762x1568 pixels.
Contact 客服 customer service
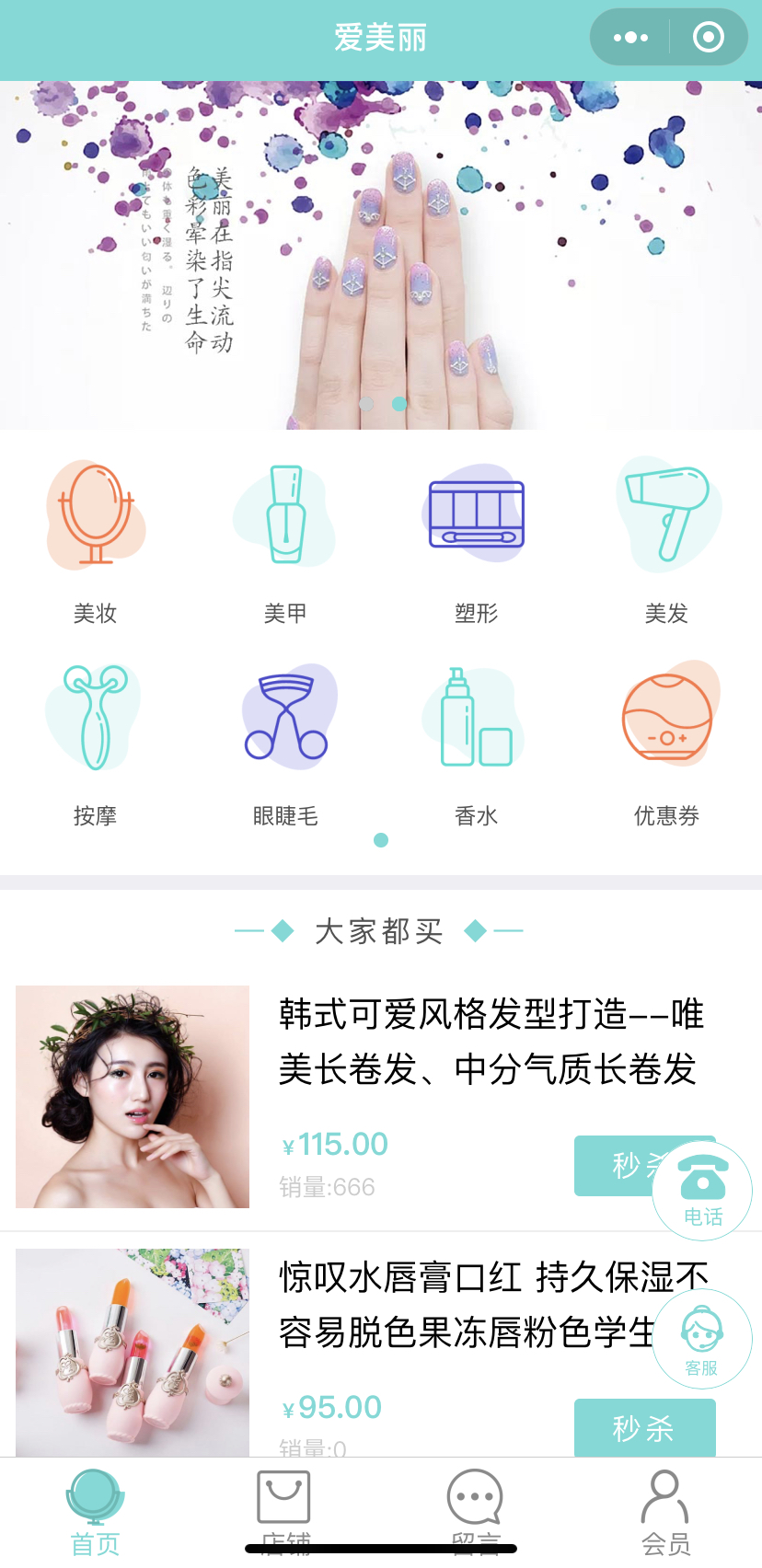click(702, 1340)
